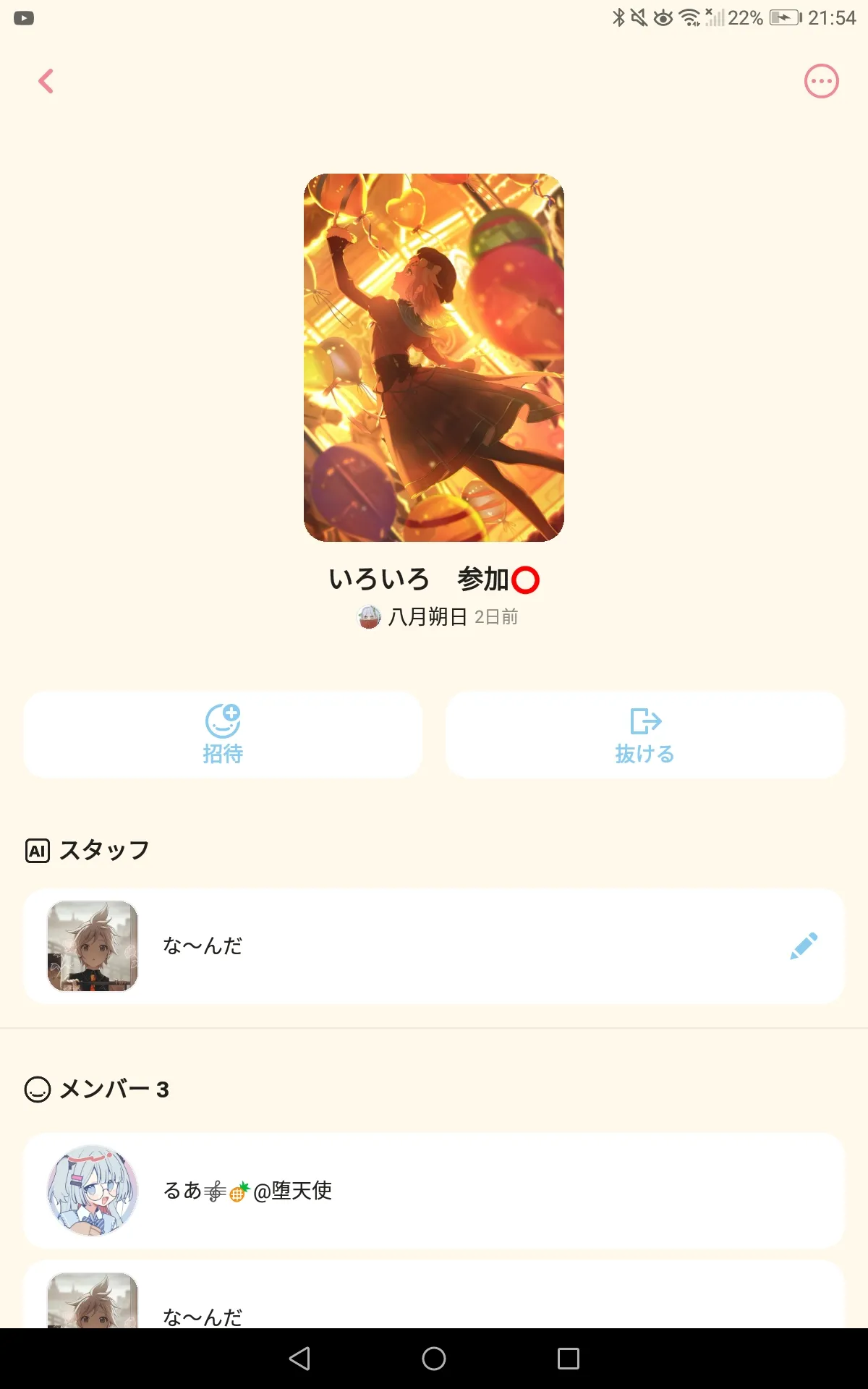Open the more options menu
Screen dimensions: 868x1389
pyautogui.click(x=822, y=81)
